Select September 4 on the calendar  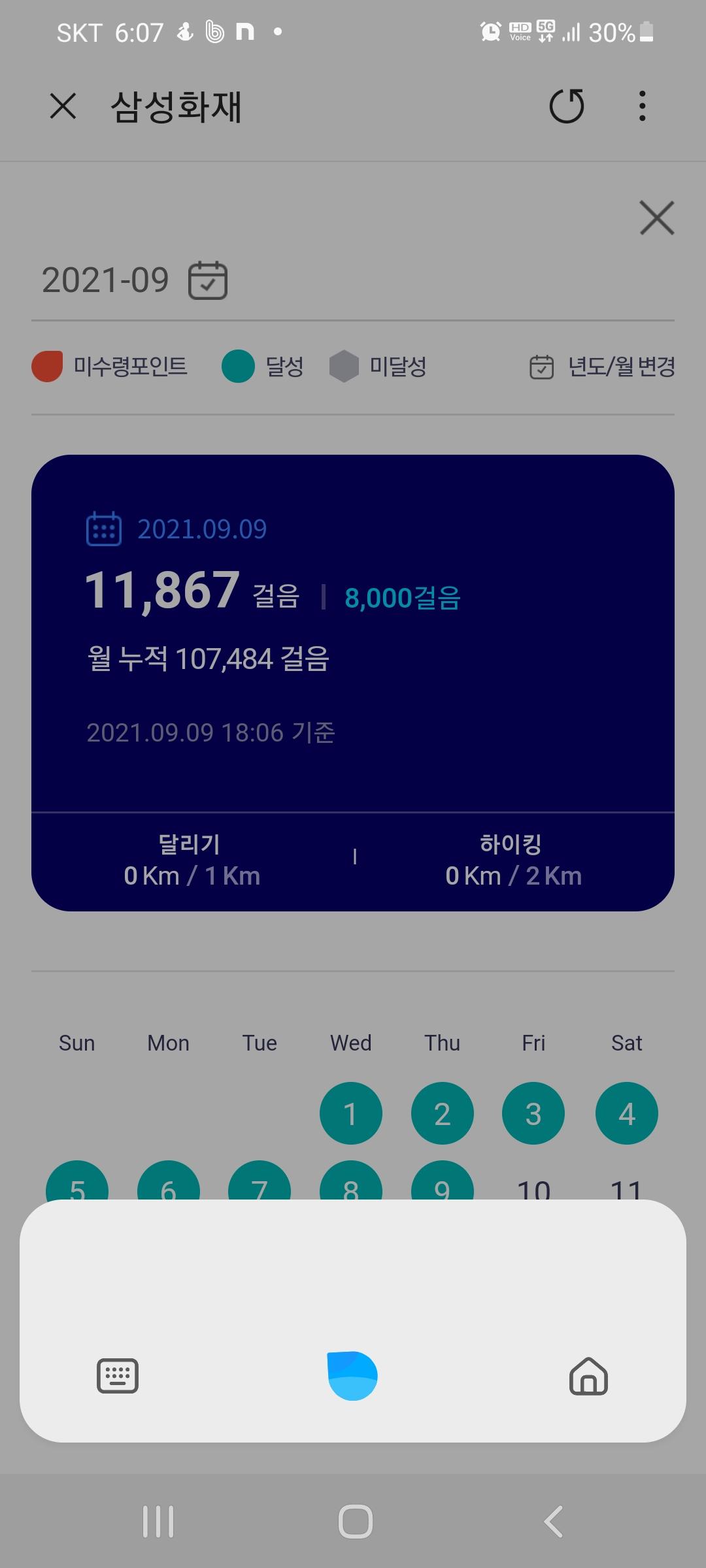pos(626,1113)
